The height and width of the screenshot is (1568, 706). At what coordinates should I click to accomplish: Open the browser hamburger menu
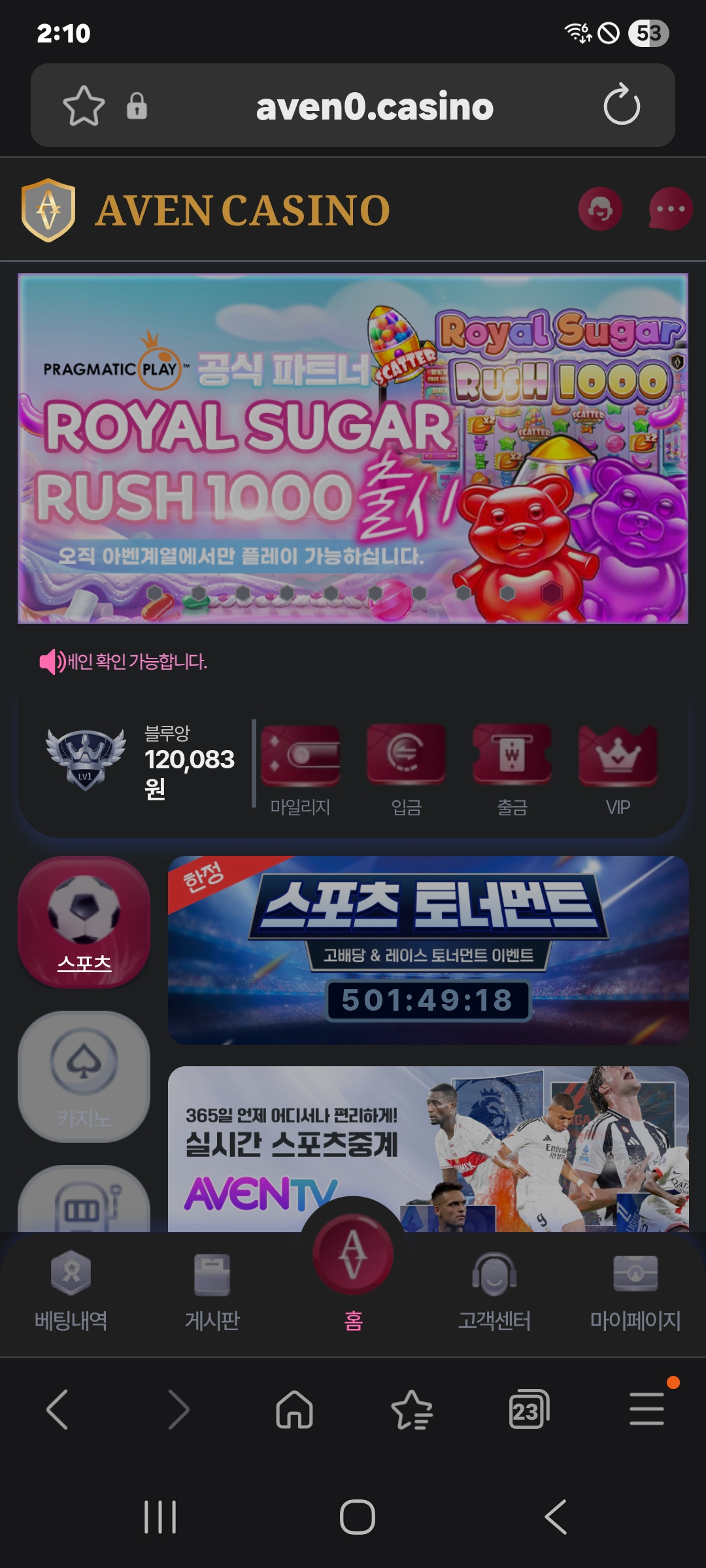tap(647, 1409)
